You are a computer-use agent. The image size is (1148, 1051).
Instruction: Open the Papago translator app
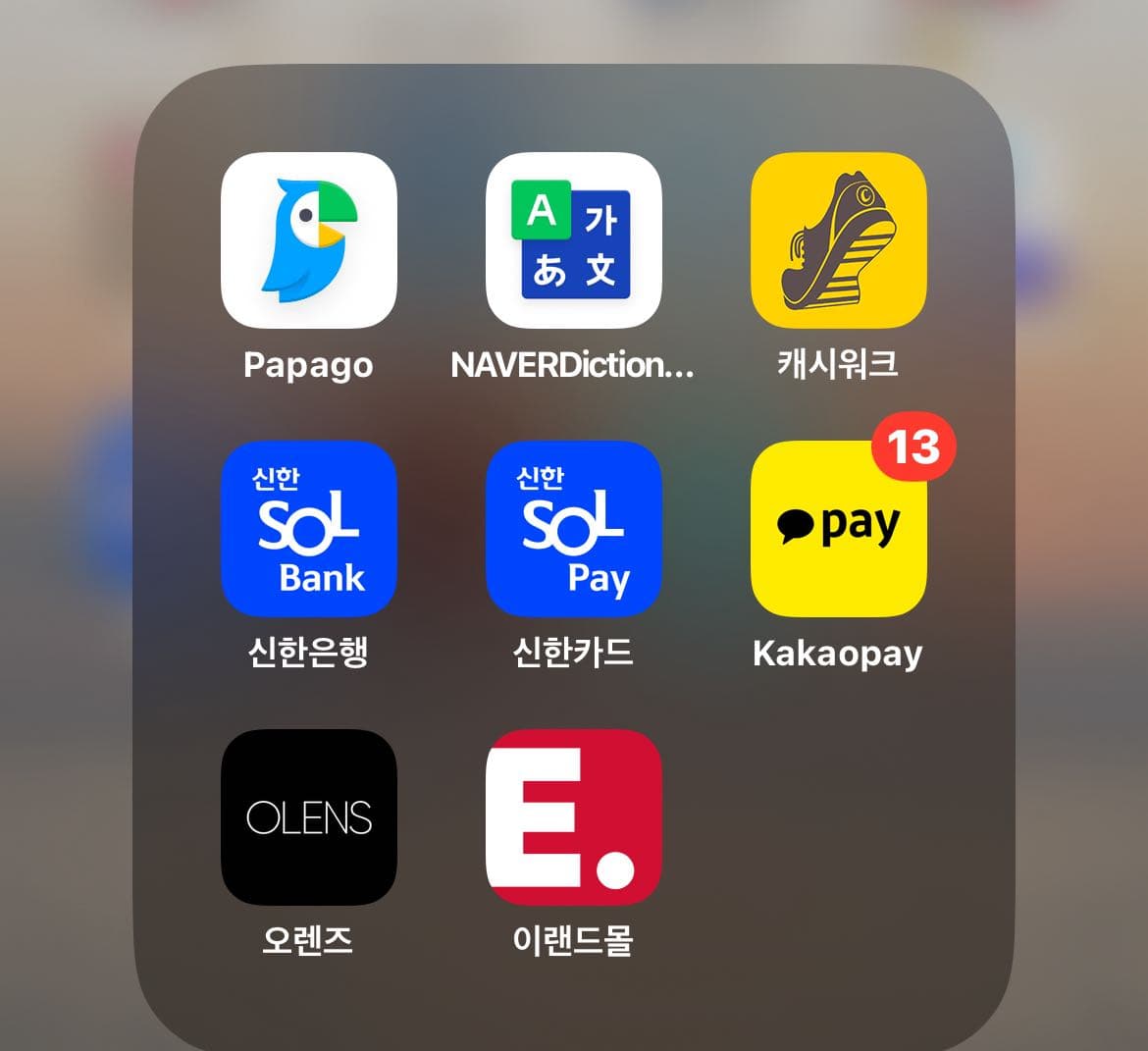pyautogui.click(x=308, y=240)
